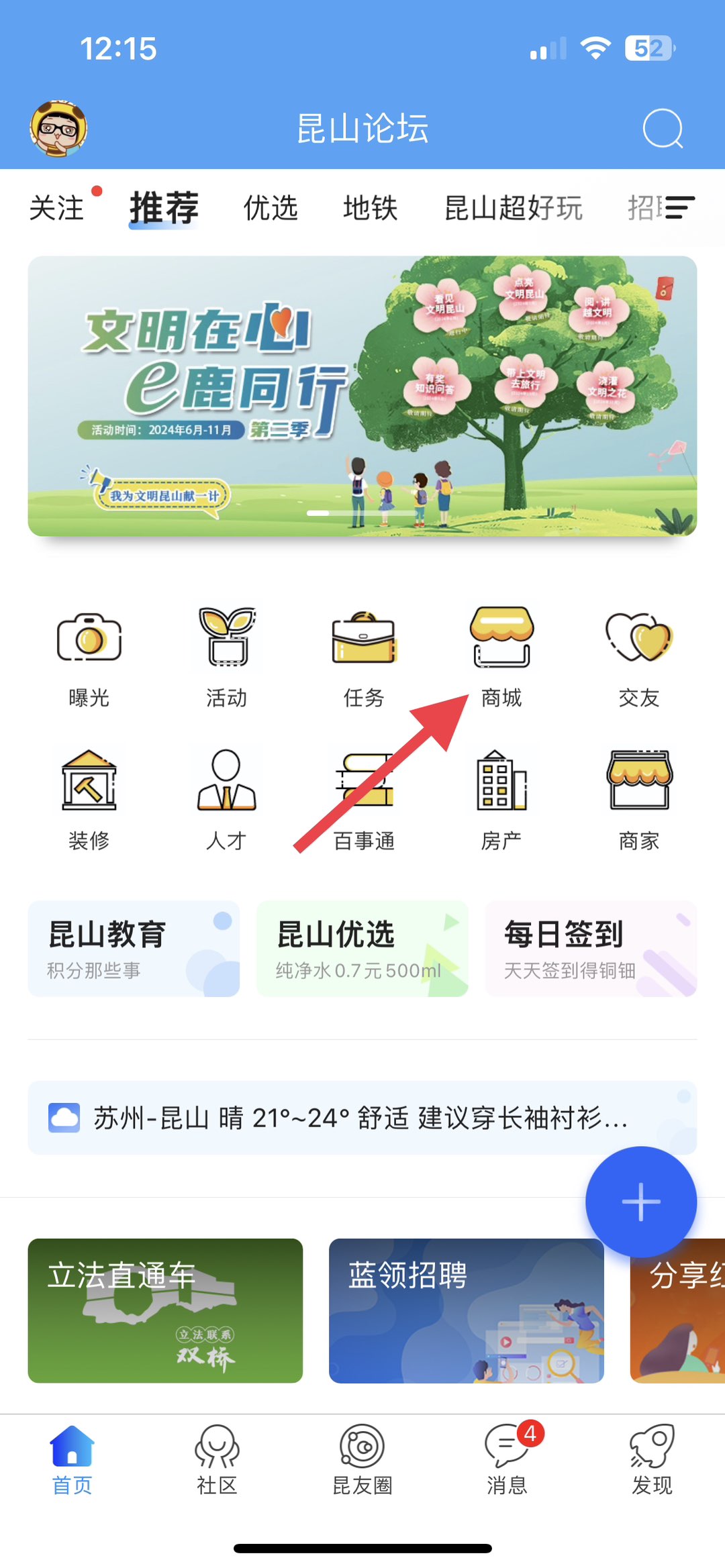Open the 每日签到 check-in card
The width and height of the screenshot is (725, 1568).
[x=591, y=949]
